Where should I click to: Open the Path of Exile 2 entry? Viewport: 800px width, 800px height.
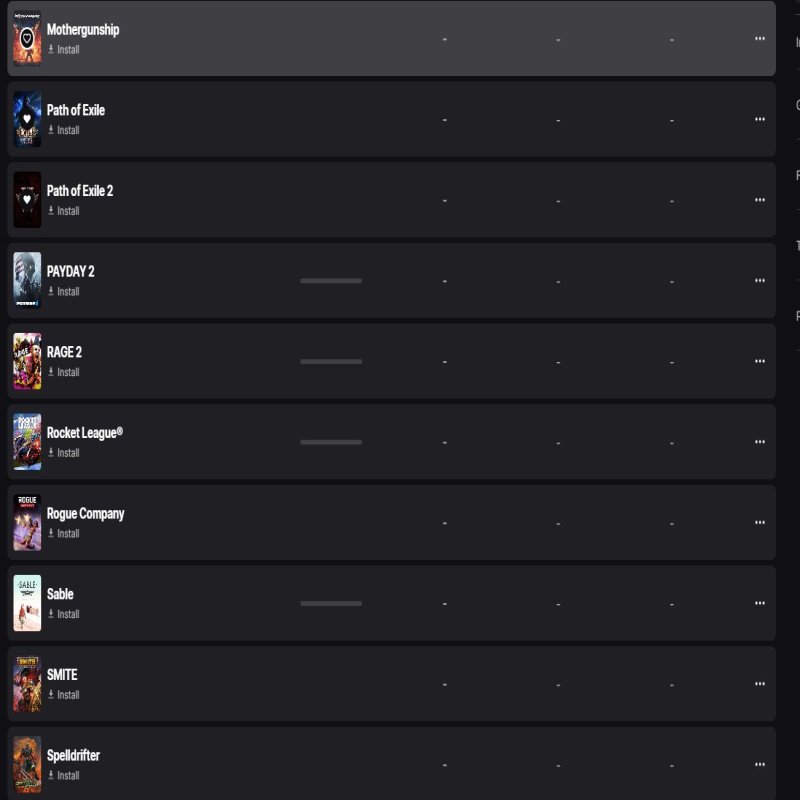(80, 191)
